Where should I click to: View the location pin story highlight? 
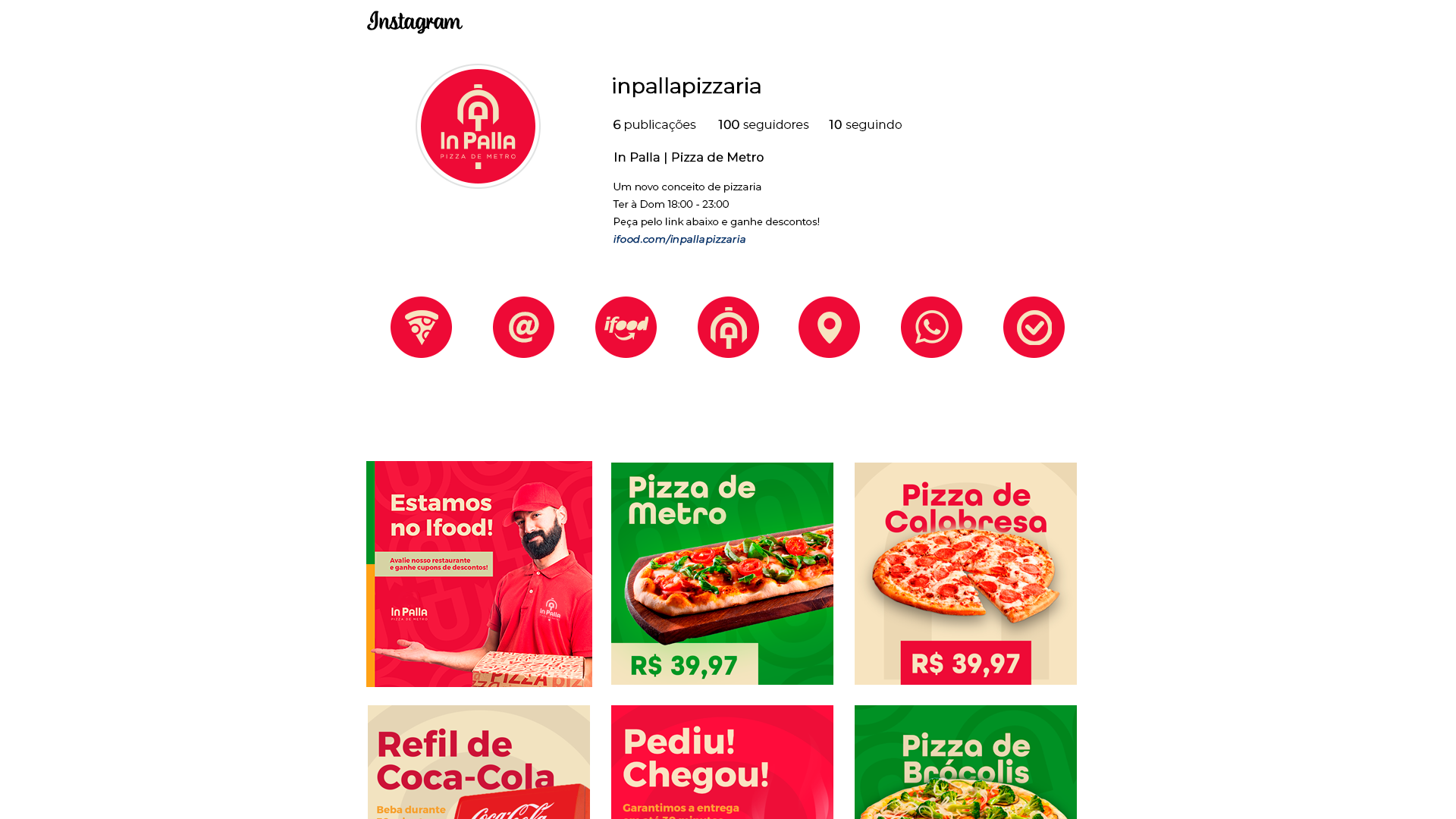(x=829, y=327)
